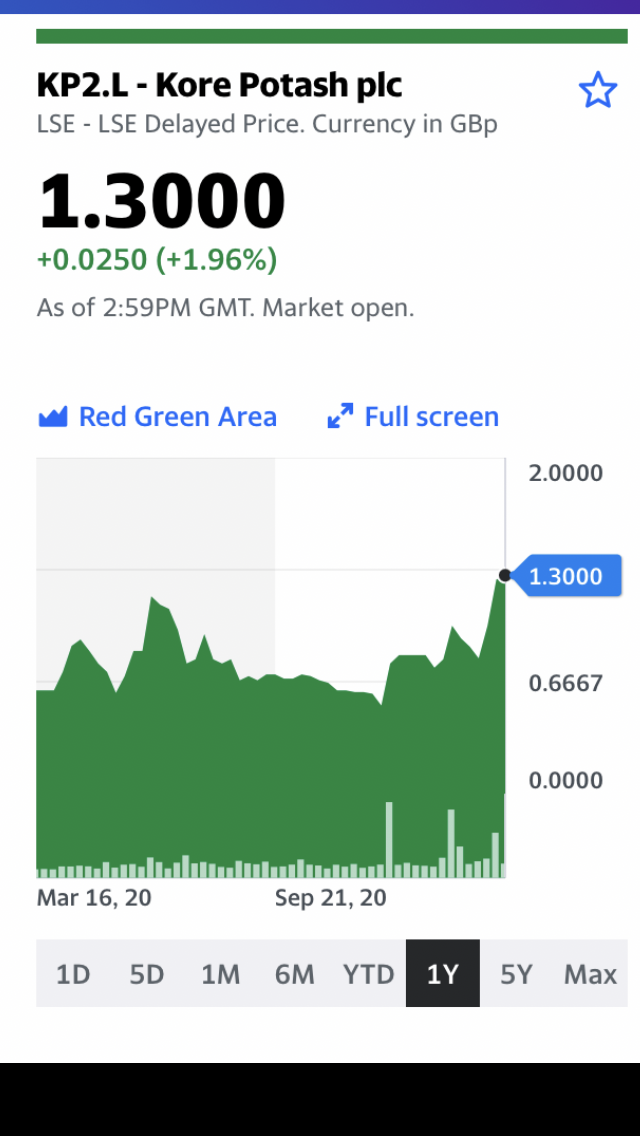640x1136 pixels.
Task: Display the Max history range
Action: pos(591,974)
